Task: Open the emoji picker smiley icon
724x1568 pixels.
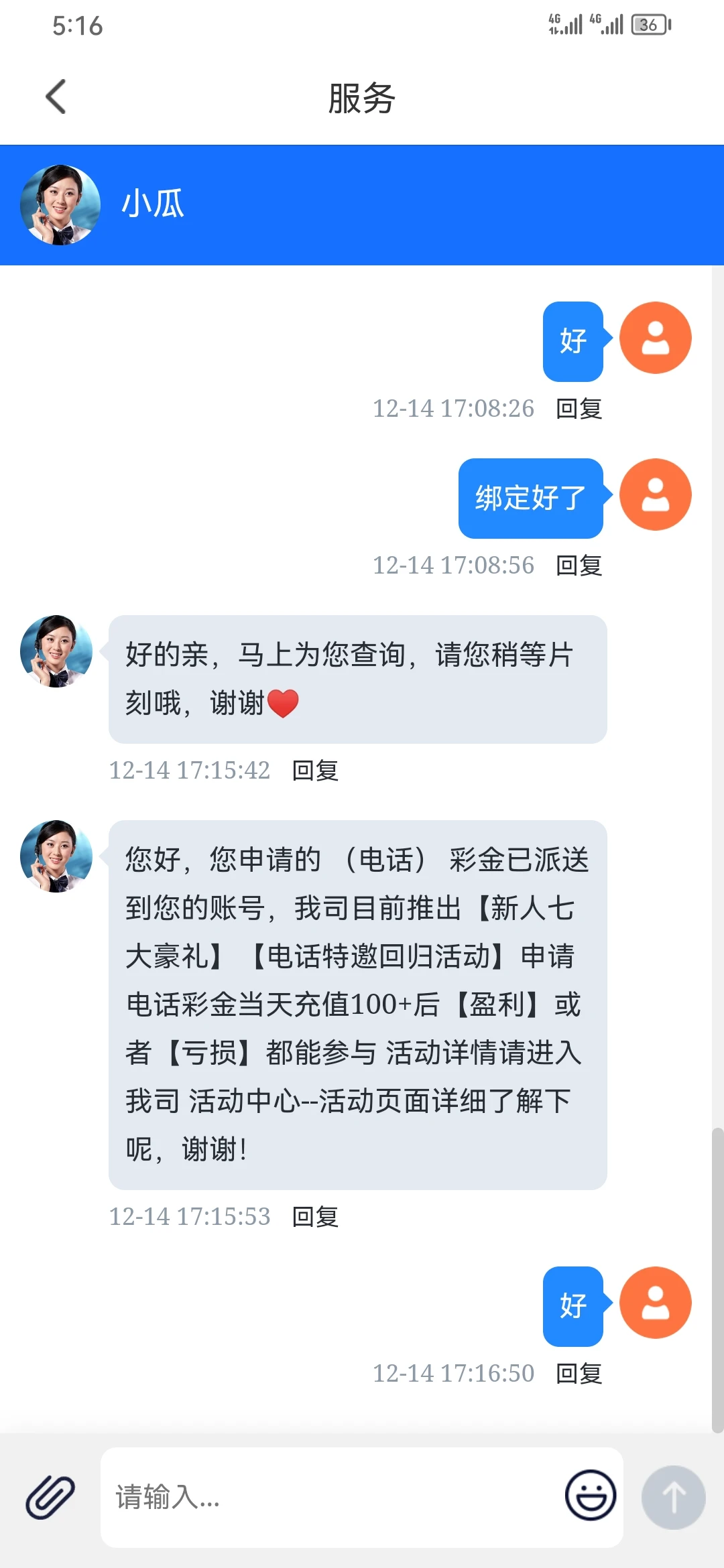Action: point(590,1496)
